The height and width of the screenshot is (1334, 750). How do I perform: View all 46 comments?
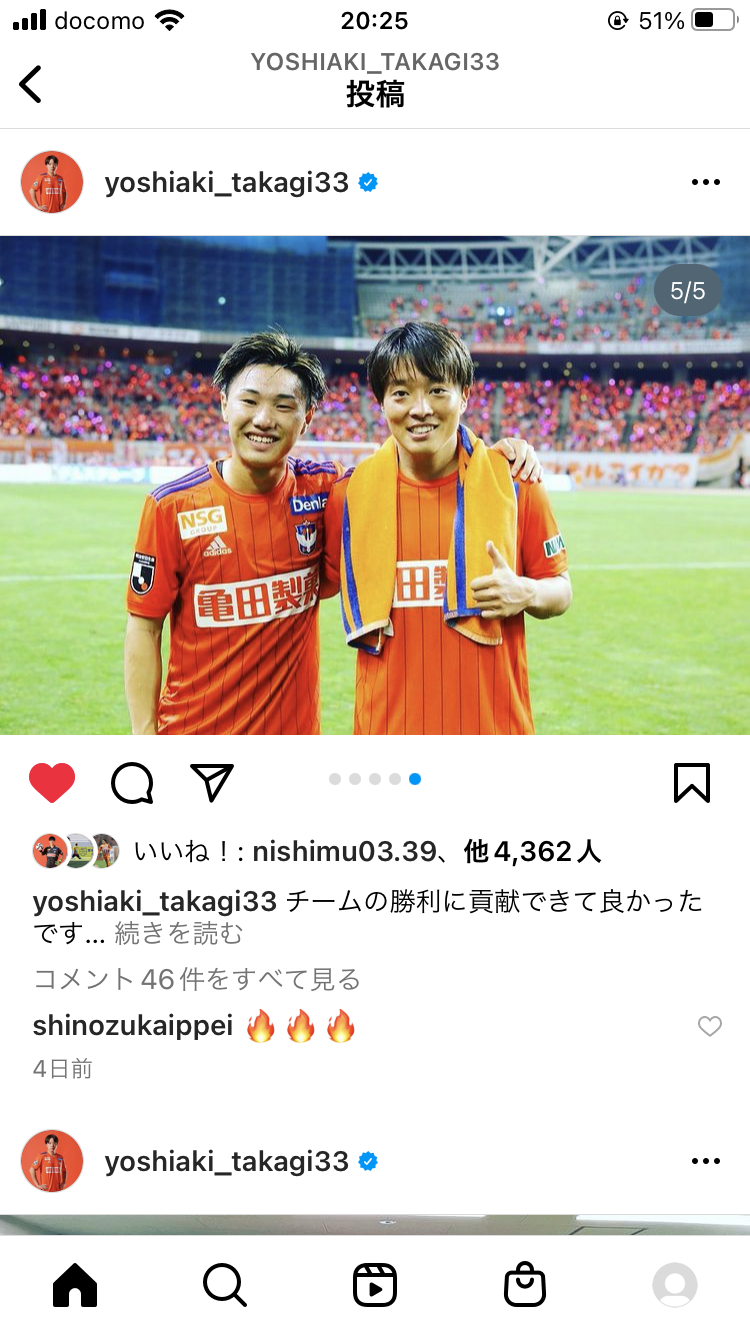197,979
